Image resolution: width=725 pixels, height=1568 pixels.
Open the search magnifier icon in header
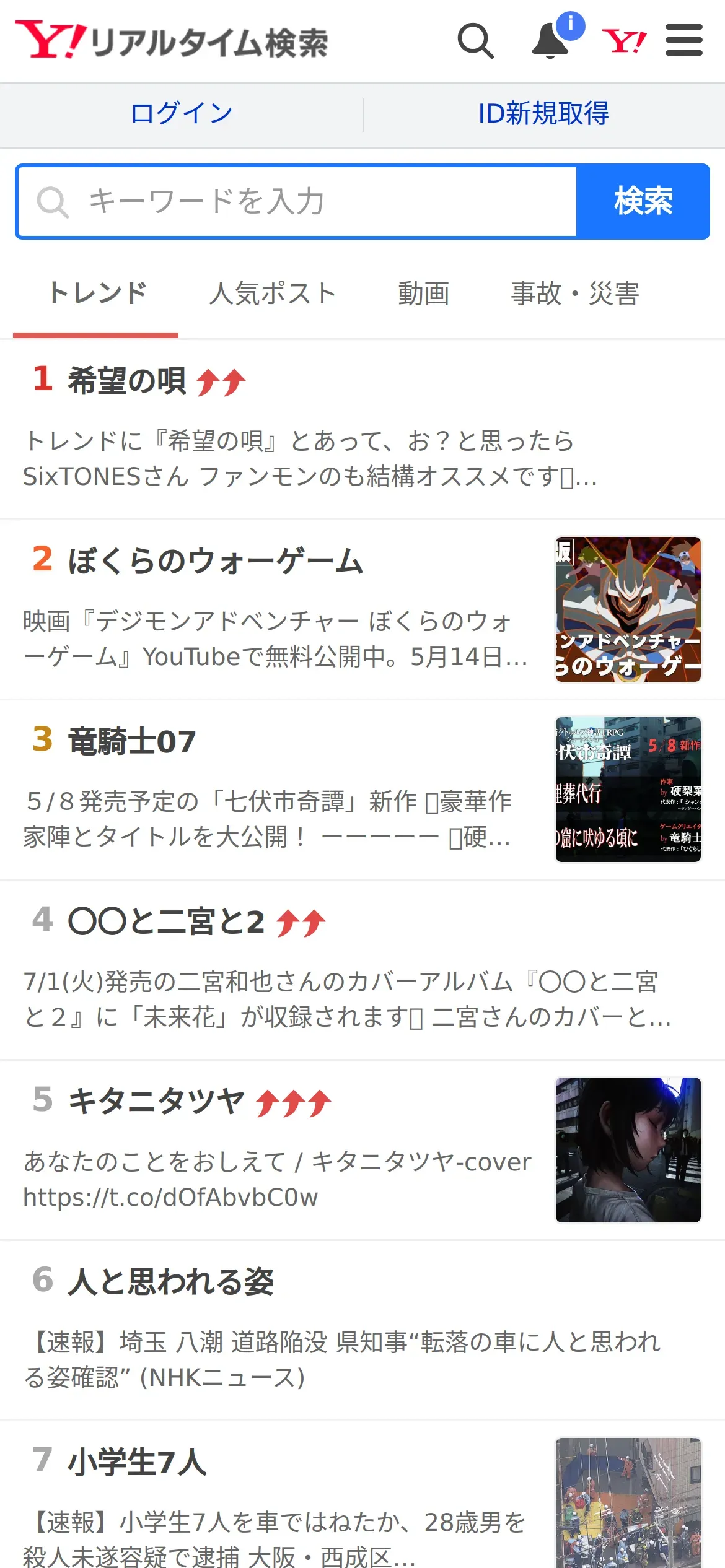[475, 41]
